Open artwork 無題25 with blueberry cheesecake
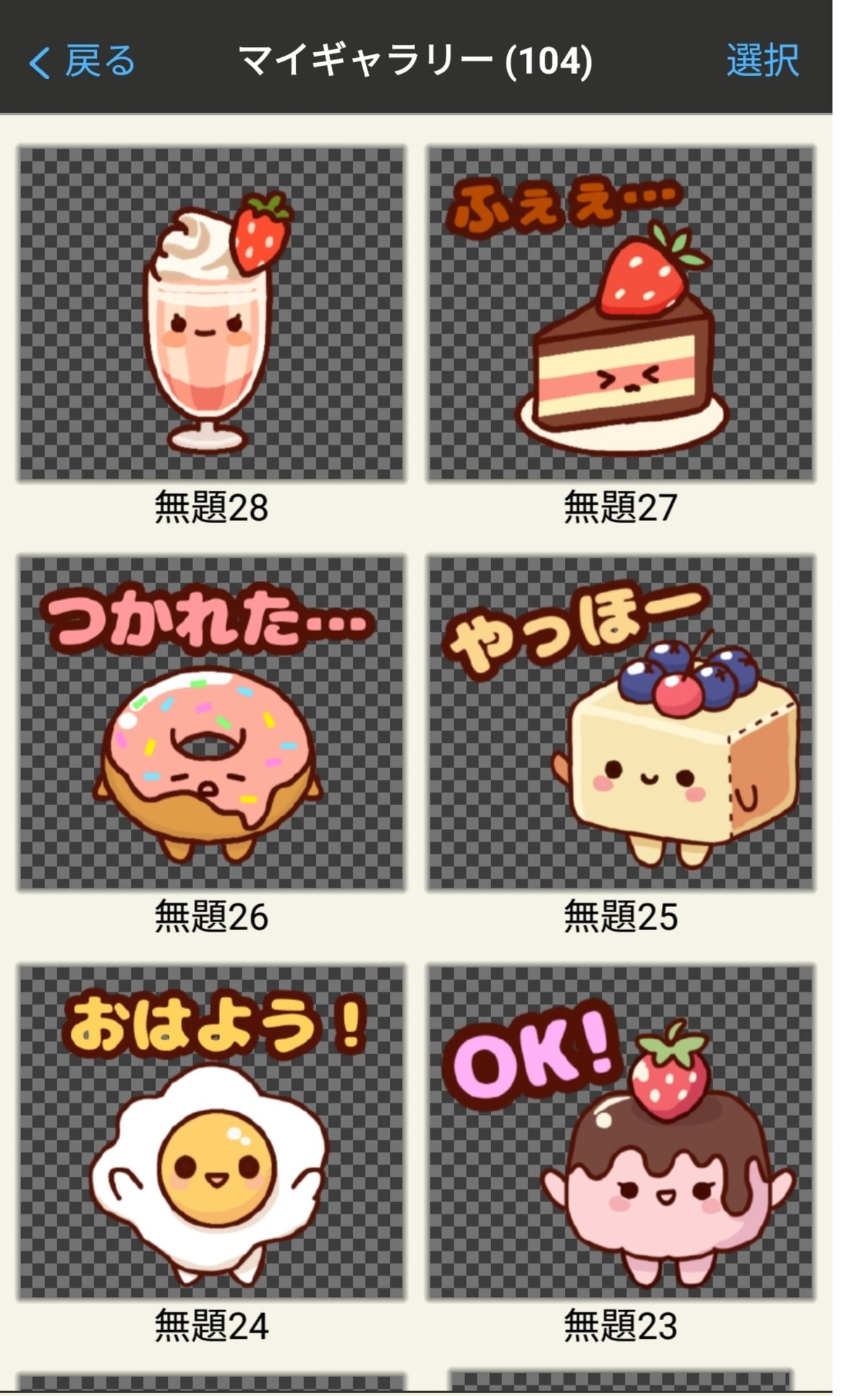Image resolution: width=868 pixels, height=1396 pixels. pos(620,723)
